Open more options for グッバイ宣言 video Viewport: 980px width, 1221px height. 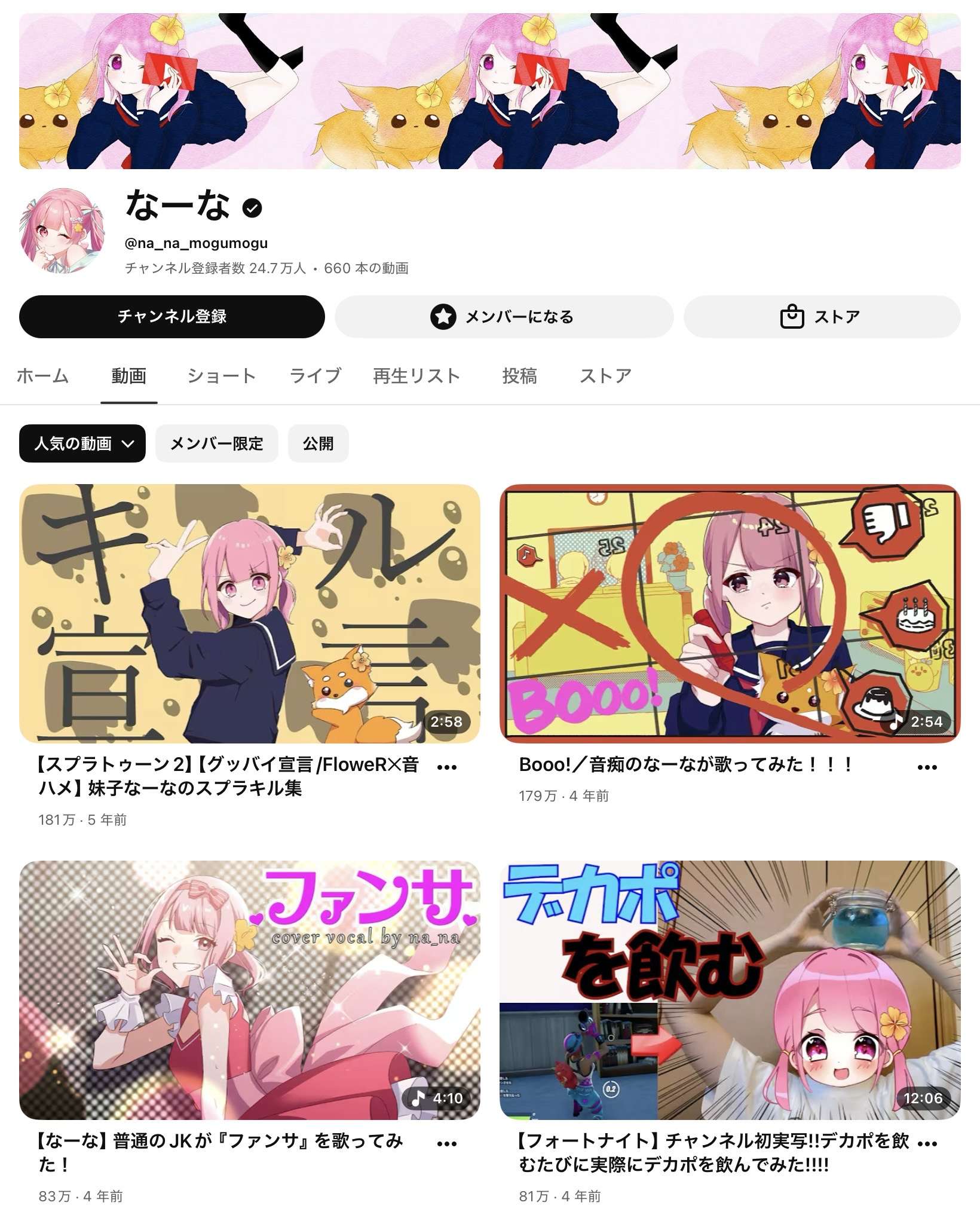click(x=446, y=767)
